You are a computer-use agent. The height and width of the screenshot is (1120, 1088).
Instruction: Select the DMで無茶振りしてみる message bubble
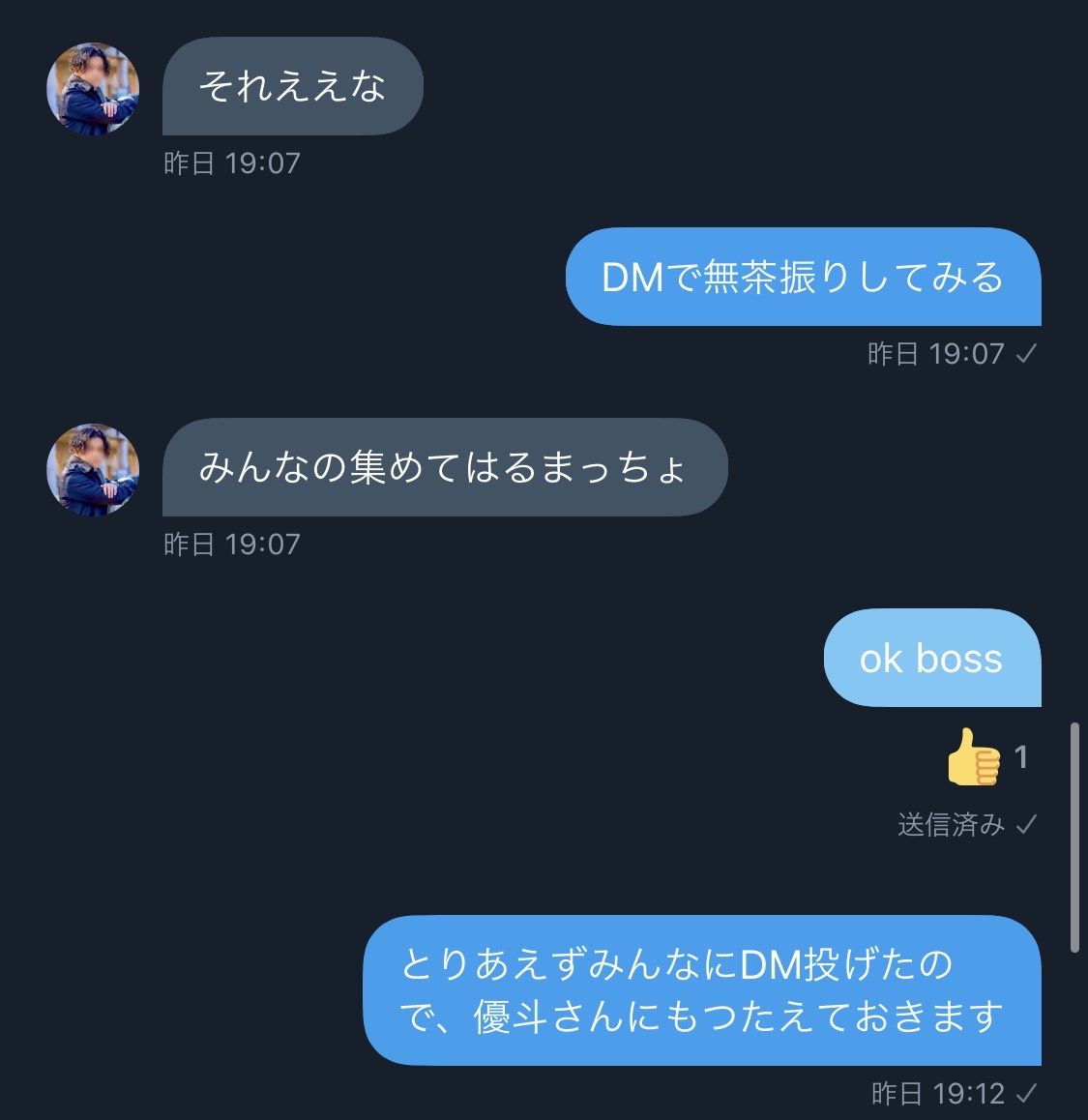point(803,278)
